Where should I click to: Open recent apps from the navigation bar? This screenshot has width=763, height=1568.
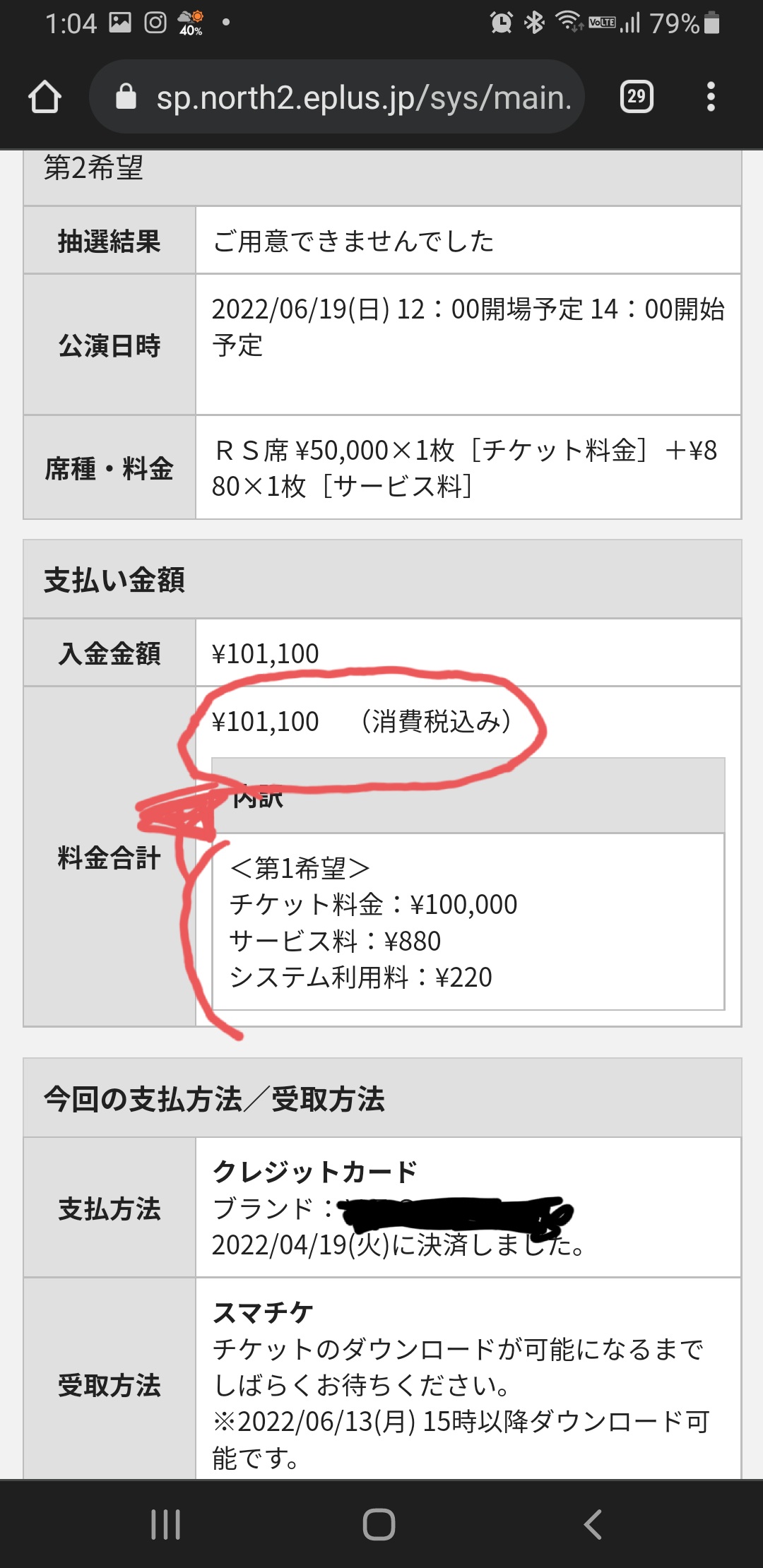pos(166,1524)
